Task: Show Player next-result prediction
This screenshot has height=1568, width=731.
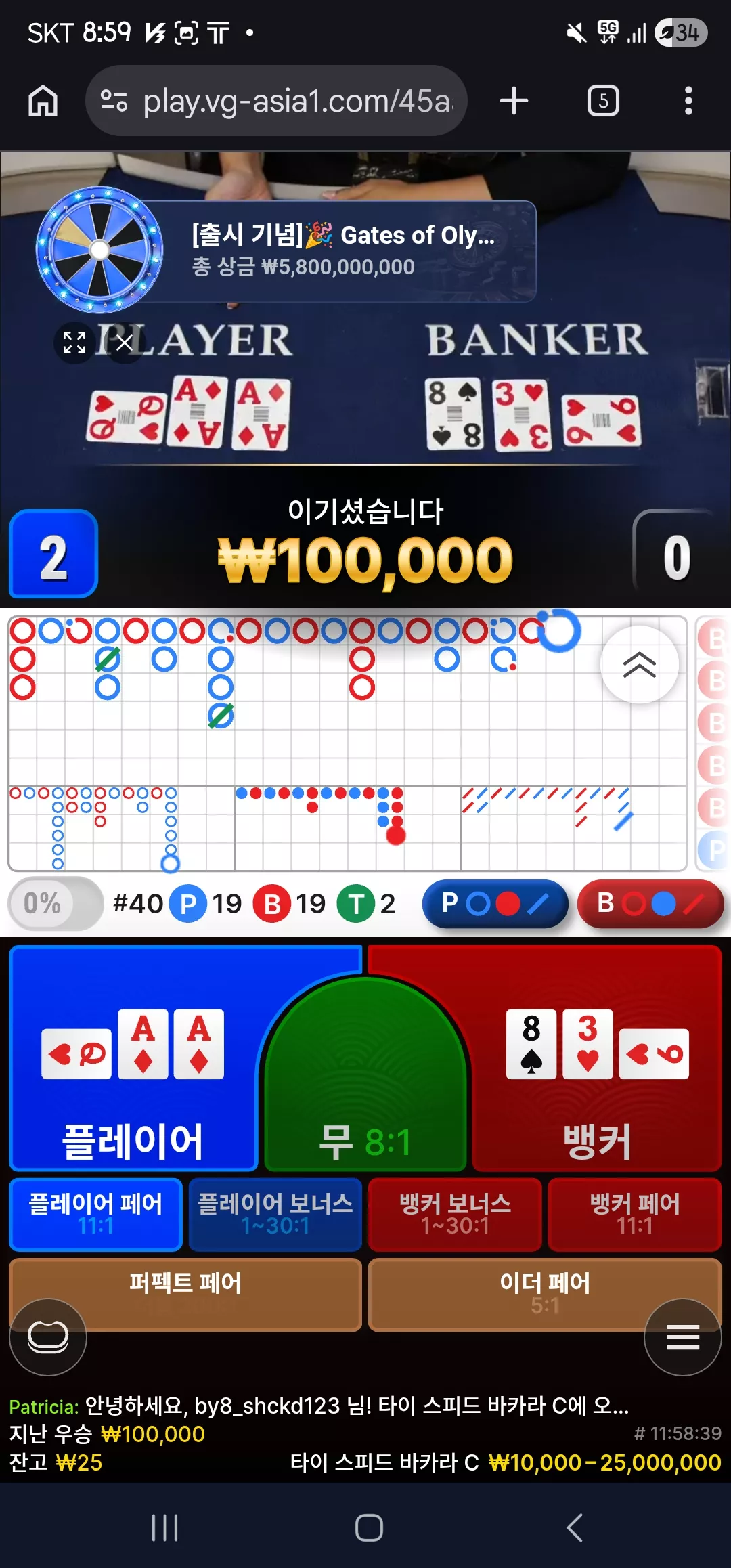Action: coord(495,903)
